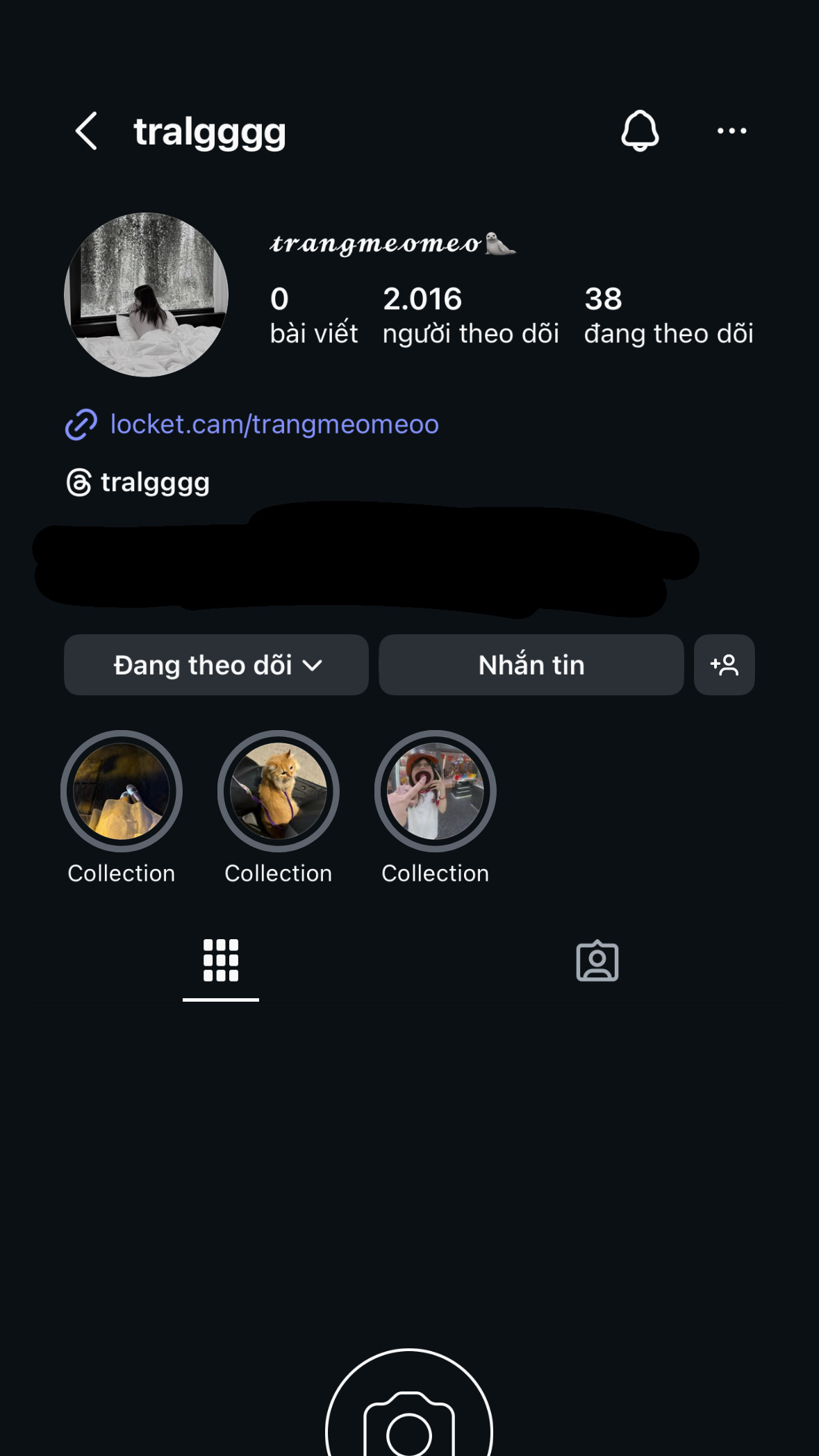
Task: Show suggested accounts with add-person icon
Action: click(x=724, y=665)
